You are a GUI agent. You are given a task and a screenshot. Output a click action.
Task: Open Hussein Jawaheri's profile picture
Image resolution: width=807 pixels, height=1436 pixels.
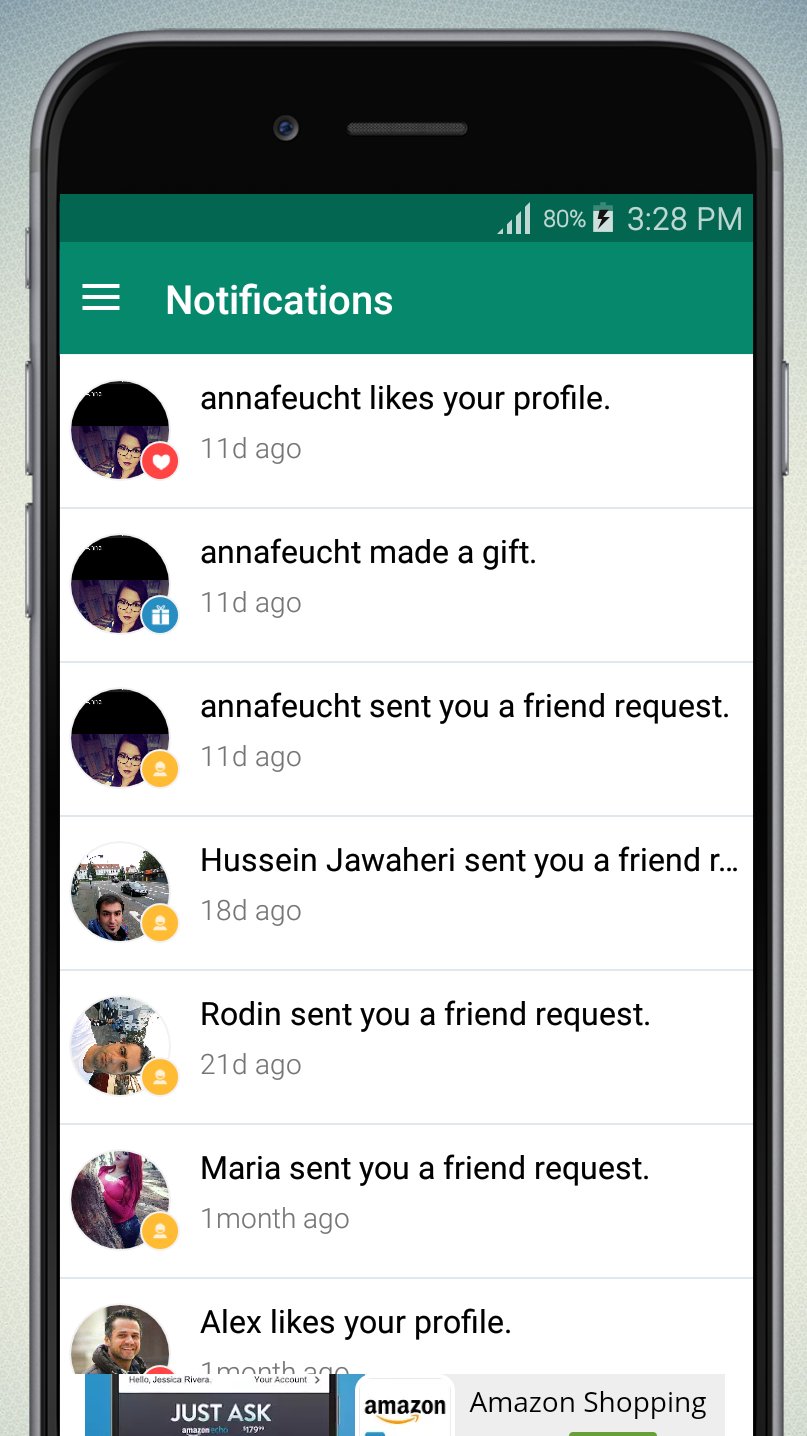(x=120, y=892)
